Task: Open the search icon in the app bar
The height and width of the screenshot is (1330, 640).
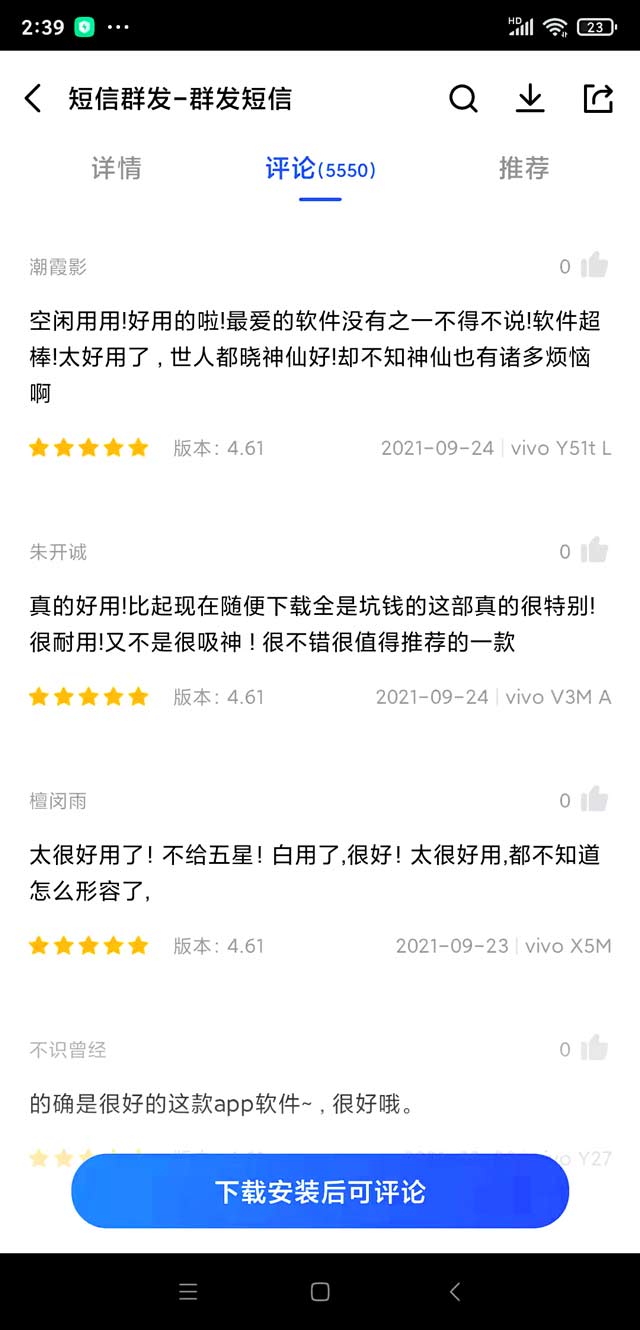Action: [463, 98]
